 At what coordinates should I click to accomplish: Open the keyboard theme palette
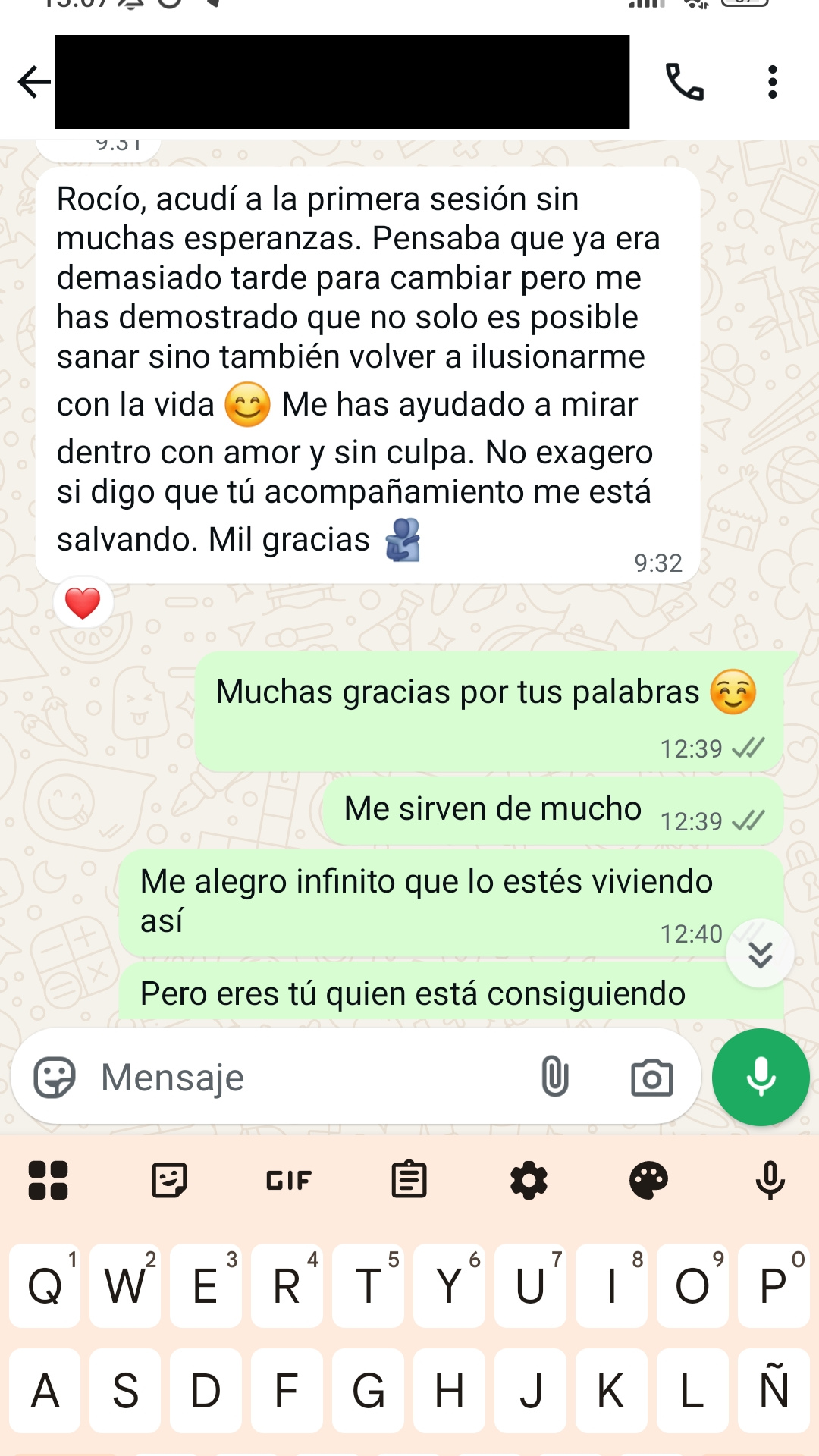[649, 1181]
